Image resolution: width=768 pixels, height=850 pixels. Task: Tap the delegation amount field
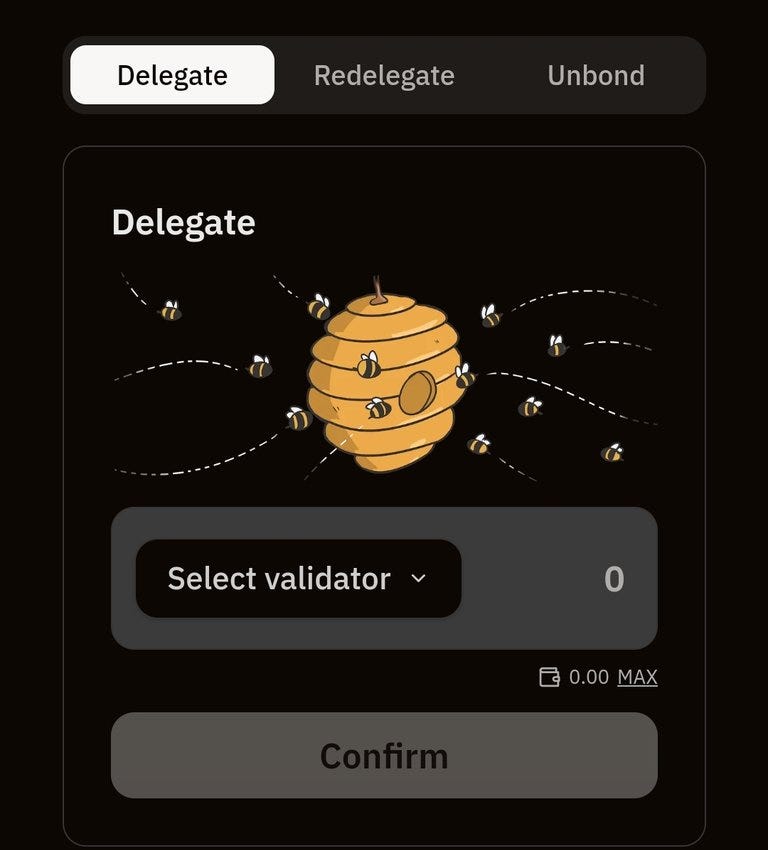570,579
